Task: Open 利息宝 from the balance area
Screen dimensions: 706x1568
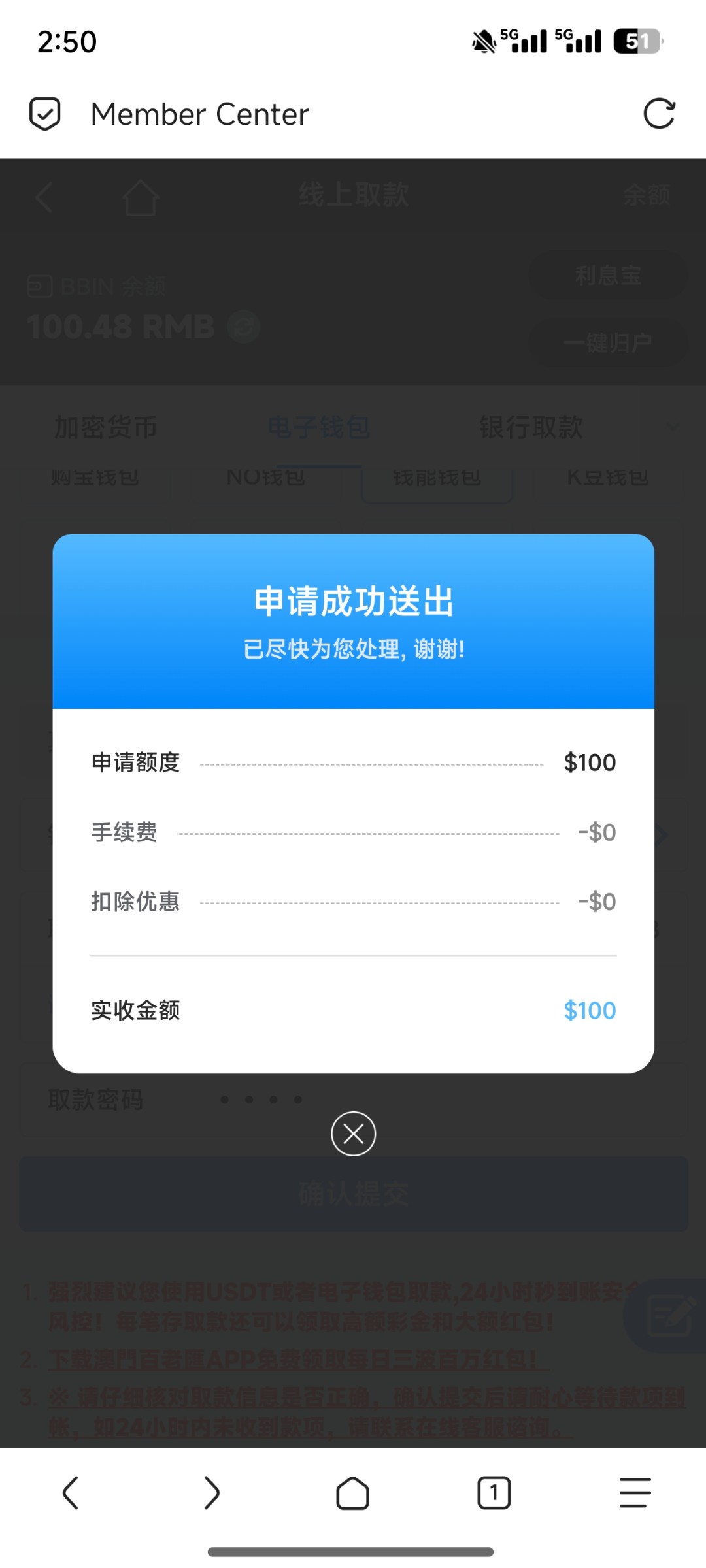Action: tap(605, 277)
